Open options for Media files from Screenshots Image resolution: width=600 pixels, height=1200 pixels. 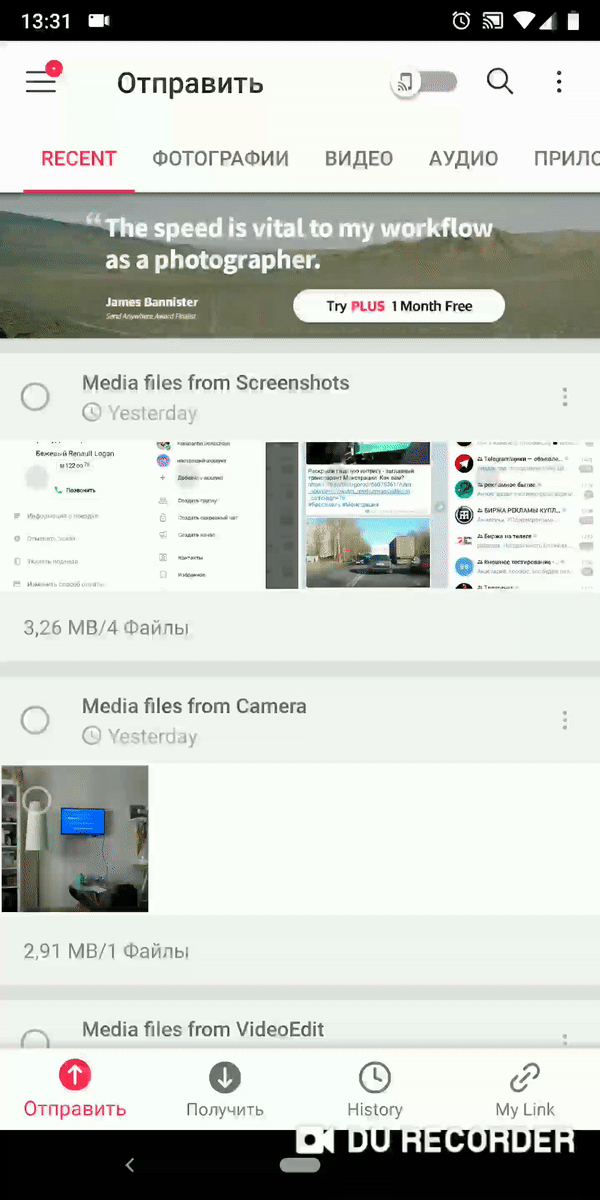[x=565, y=397]
